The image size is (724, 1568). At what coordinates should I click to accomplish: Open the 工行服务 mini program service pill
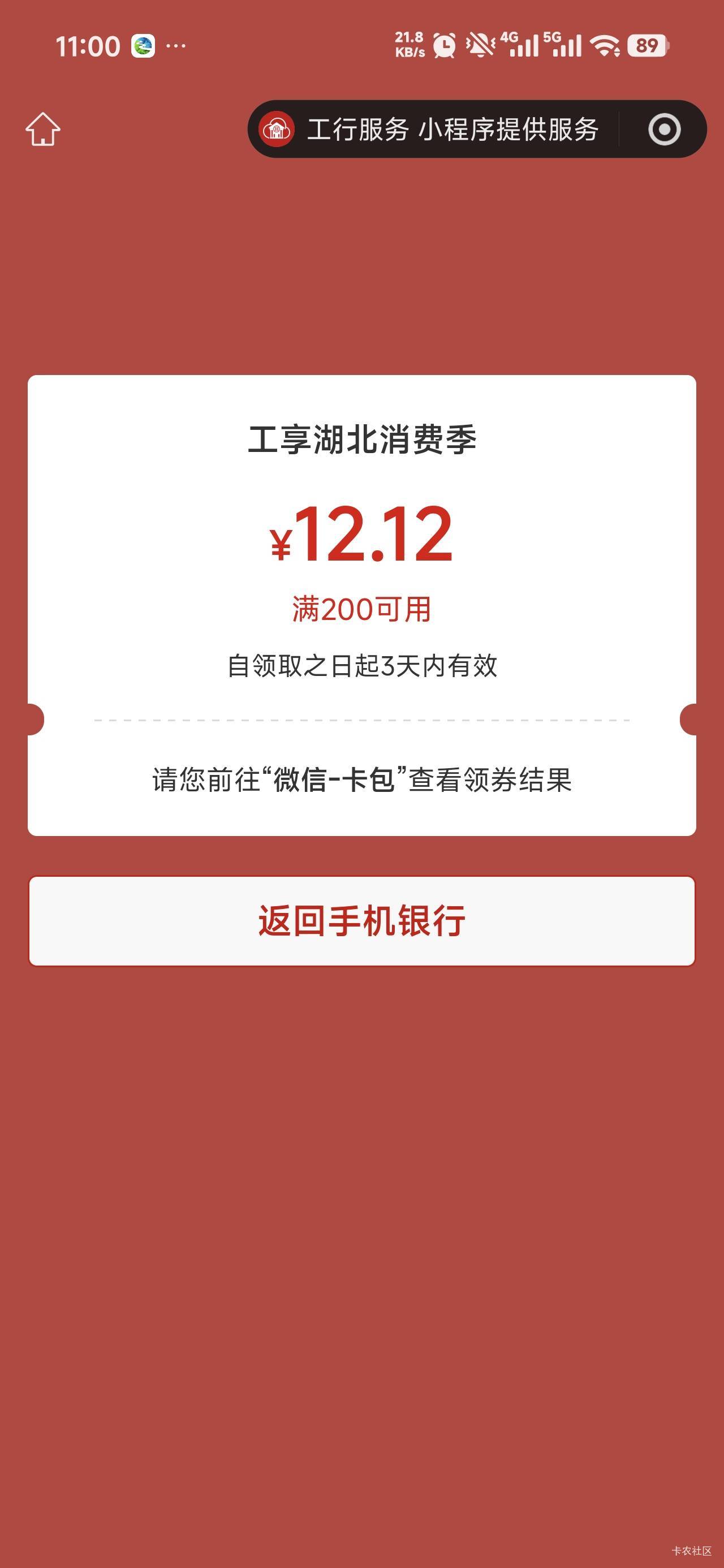pos(430,129)
